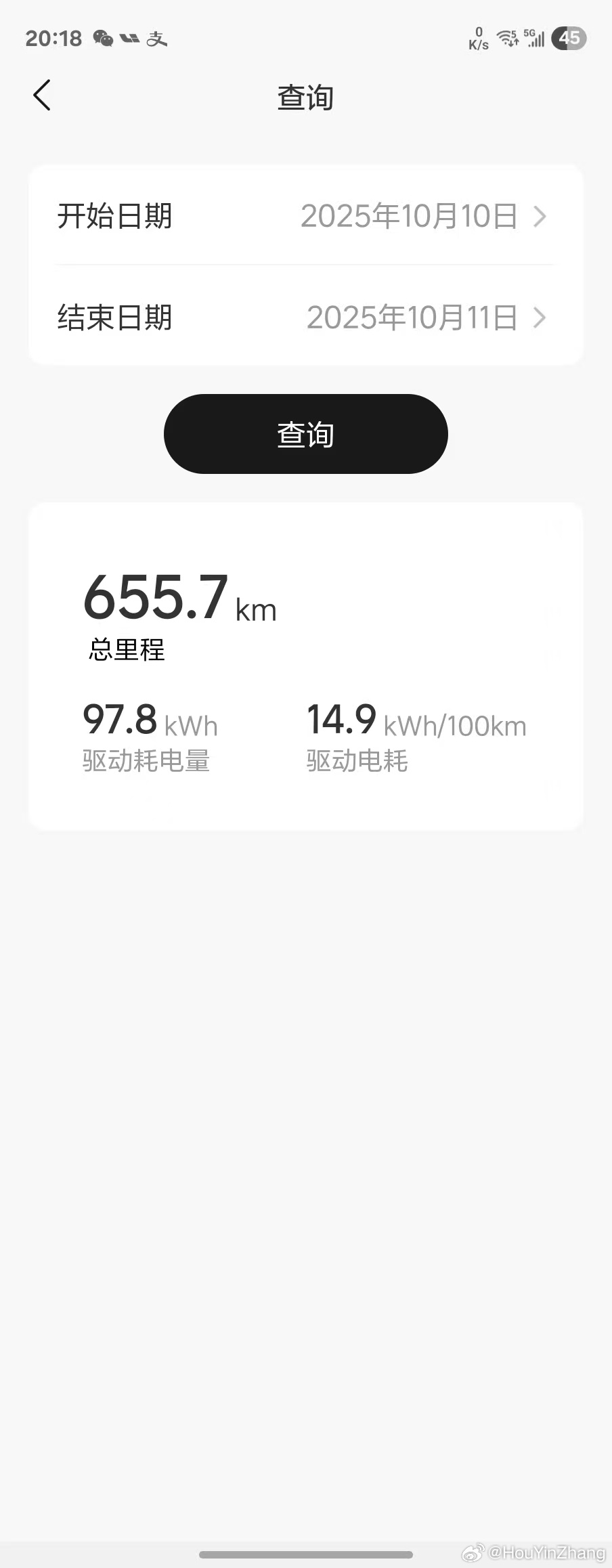Tap the black 查询 query button
This screenshot has height=1568, width=612.
[x=305, y=434]
